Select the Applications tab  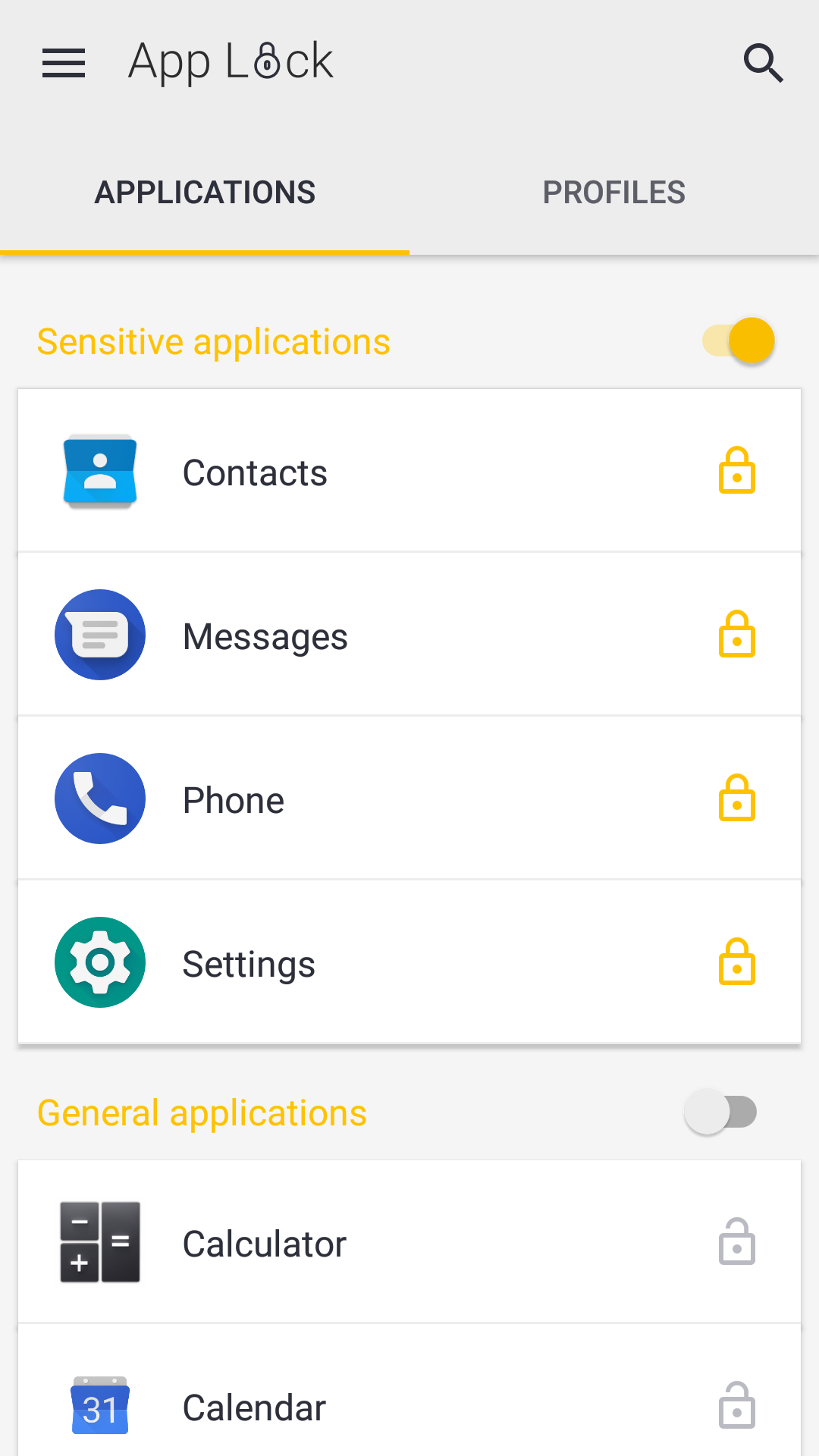205,193
